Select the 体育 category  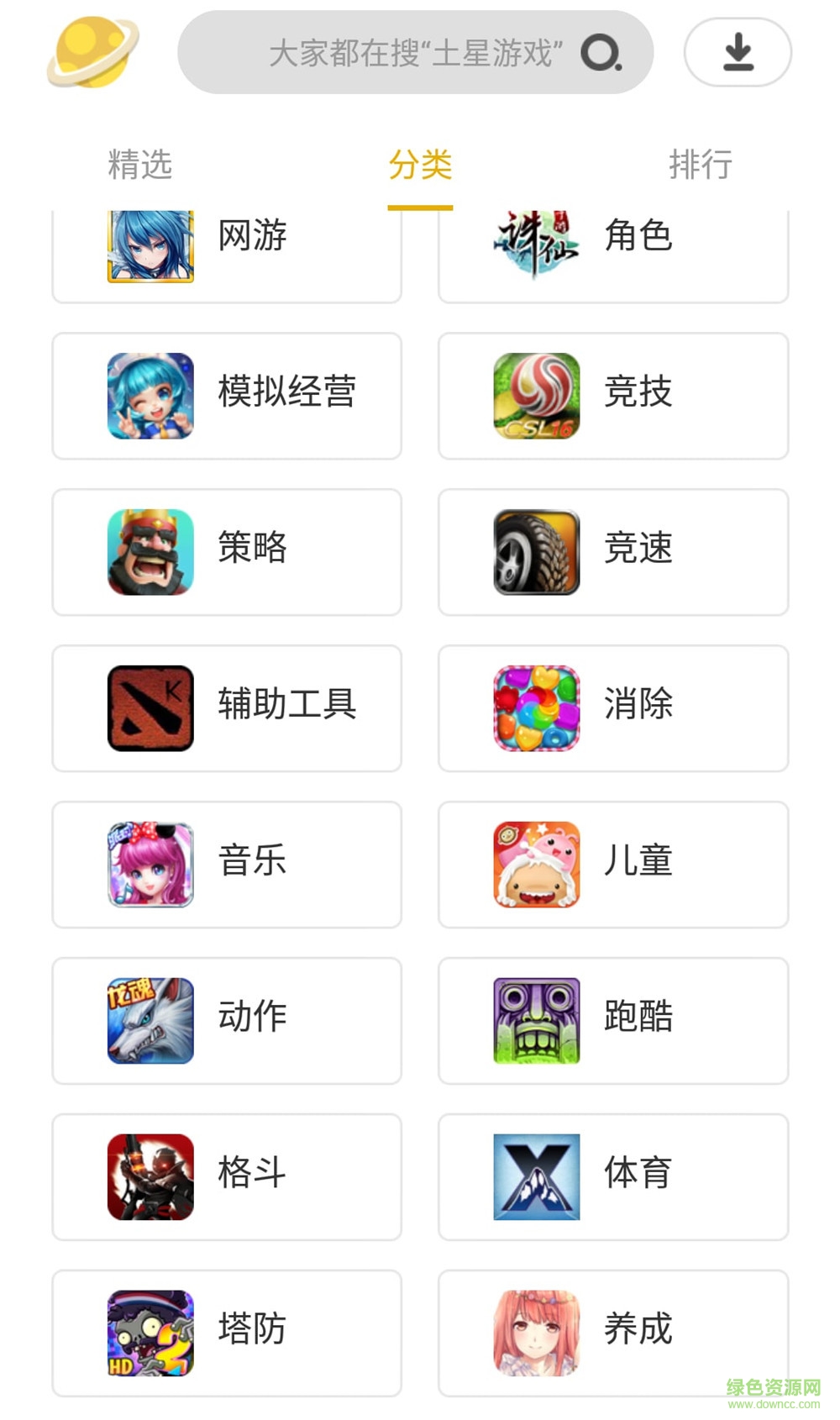click(x=613, y=1177)
